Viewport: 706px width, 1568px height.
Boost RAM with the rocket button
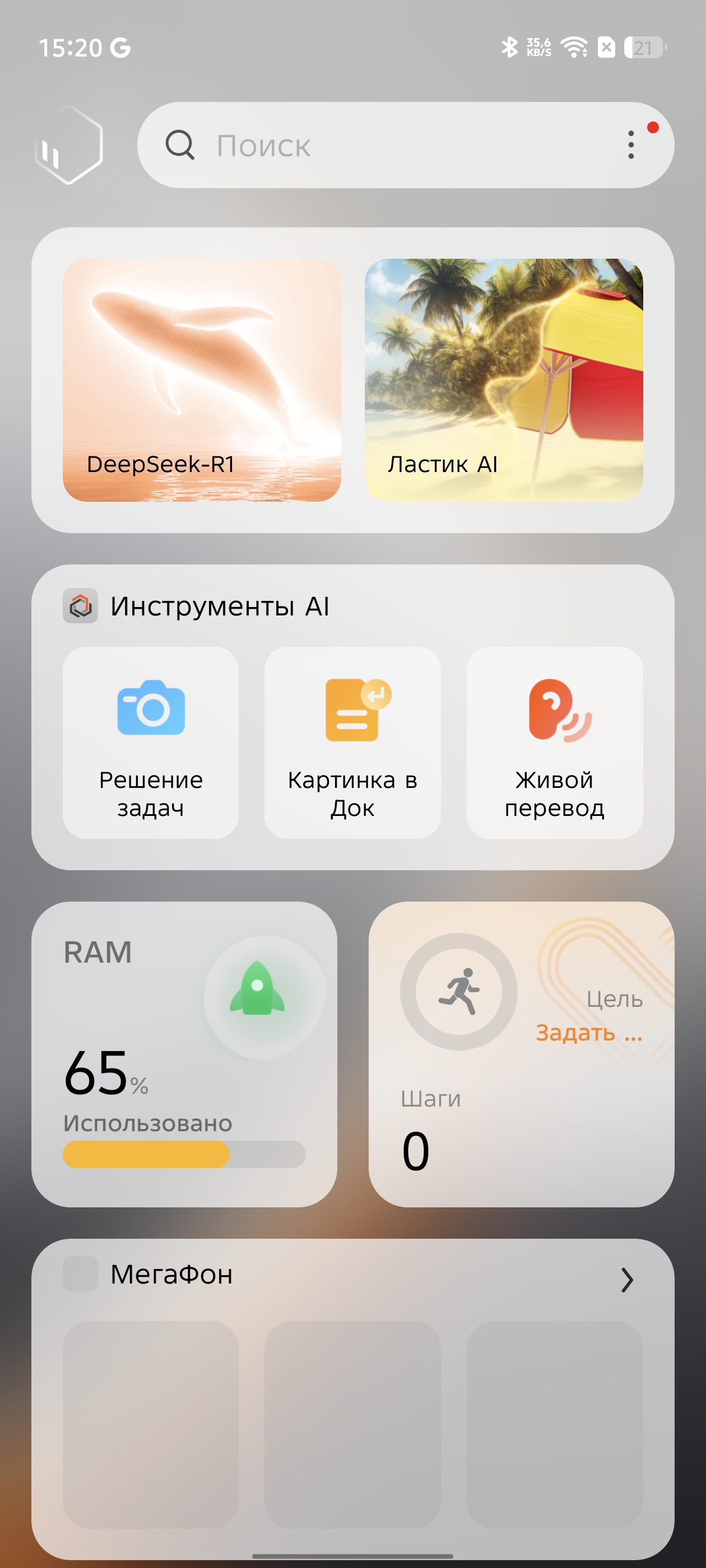tap(258, 989)
